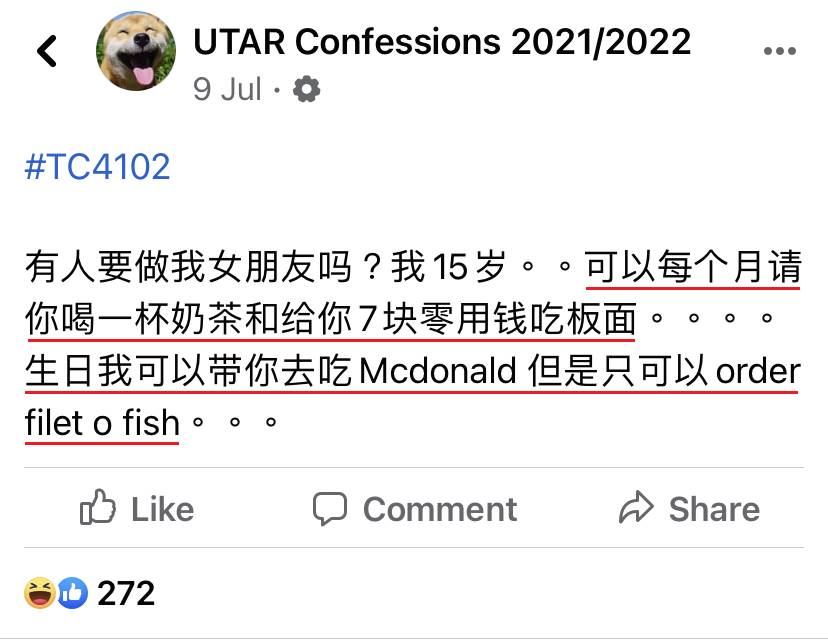This screenshot has height=642, width=828.
Task: Like this confession post
Action: click(x=136, y=509)
